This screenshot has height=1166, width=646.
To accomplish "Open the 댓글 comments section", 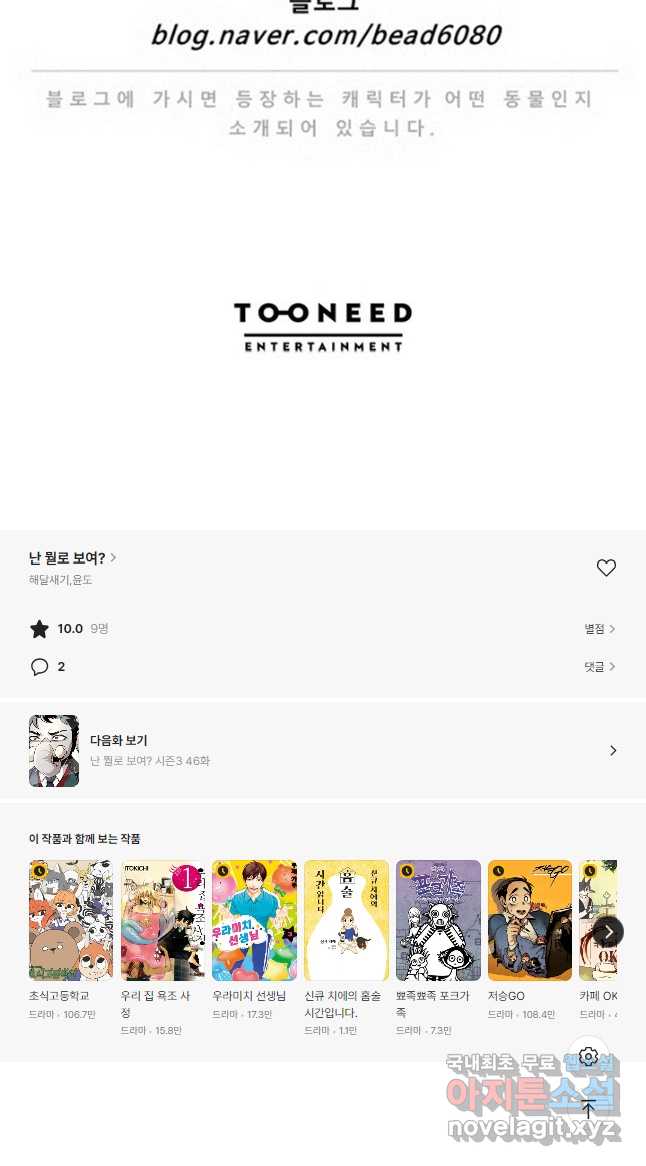I will coord(599,667).
